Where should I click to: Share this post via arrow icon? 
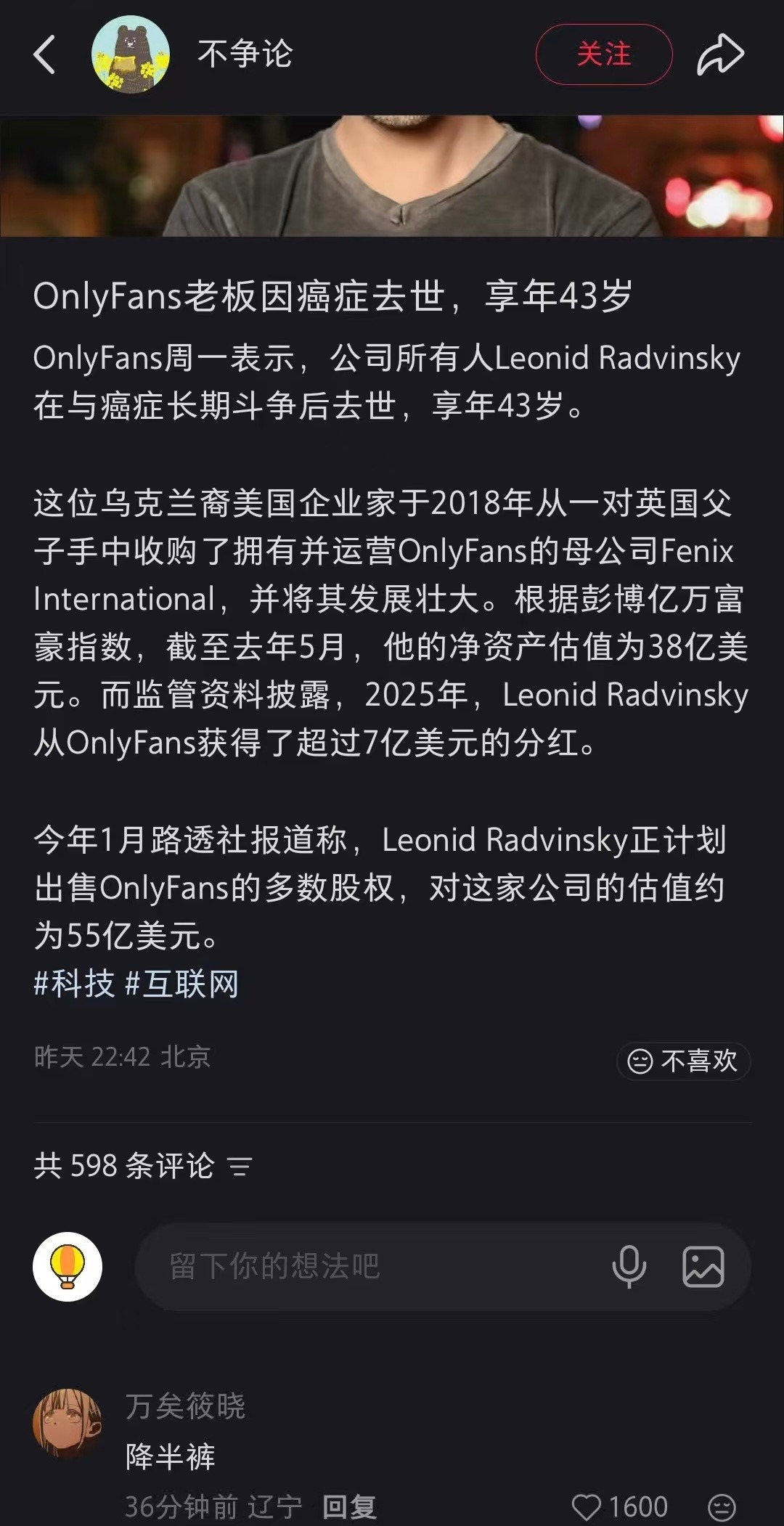[720, 55]
